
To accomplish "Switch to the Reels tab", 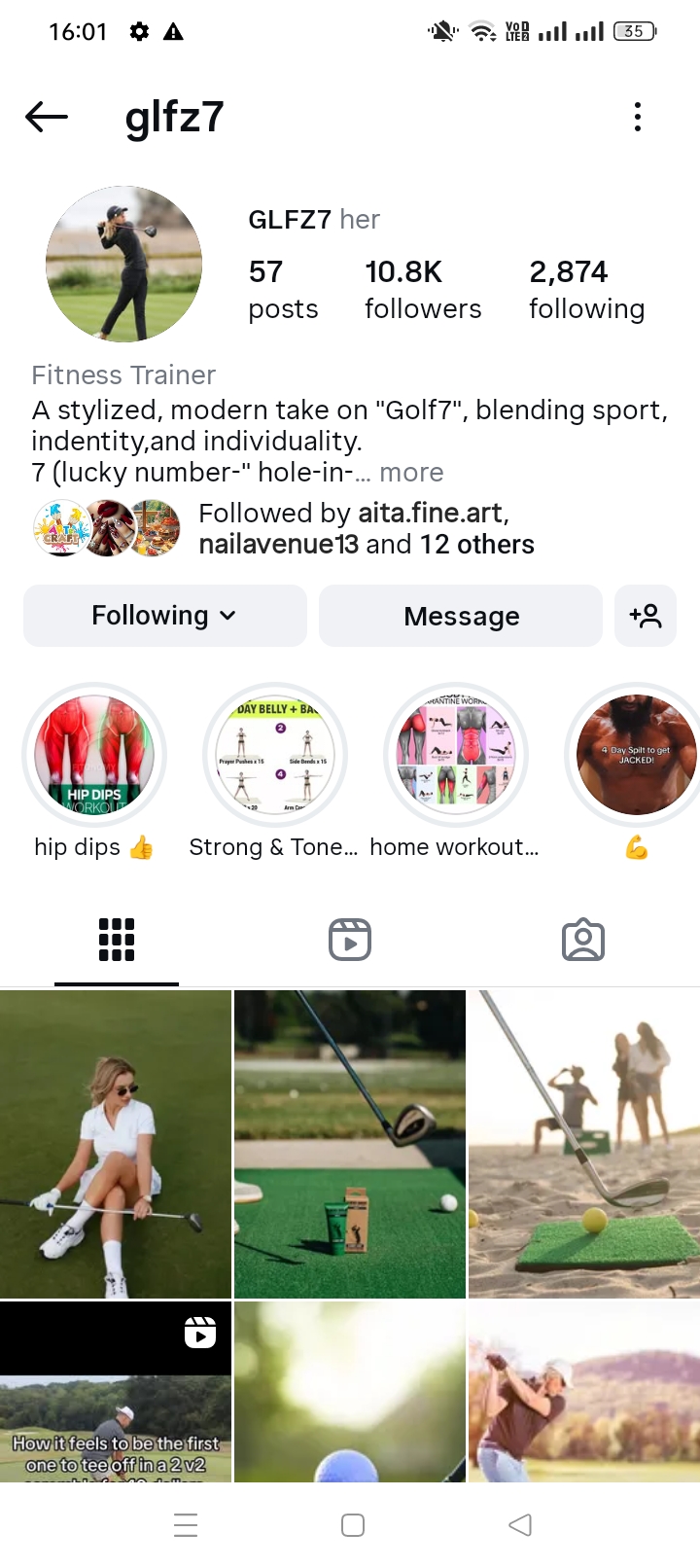I will click(350, 940).
